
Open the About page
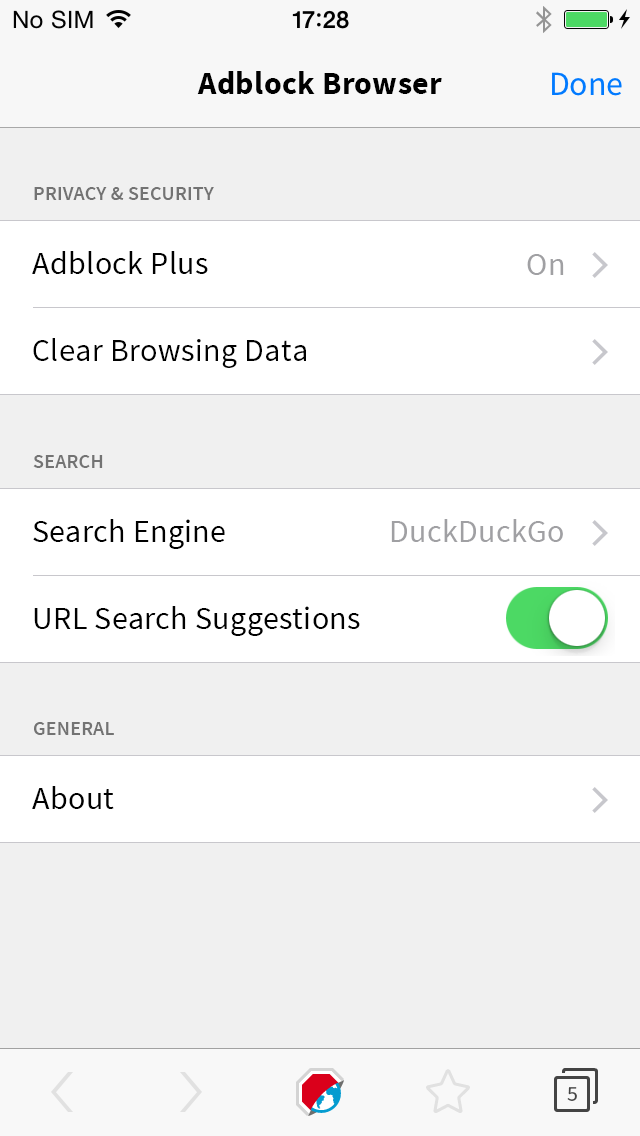pyautogui.click(x=320, y=799)
